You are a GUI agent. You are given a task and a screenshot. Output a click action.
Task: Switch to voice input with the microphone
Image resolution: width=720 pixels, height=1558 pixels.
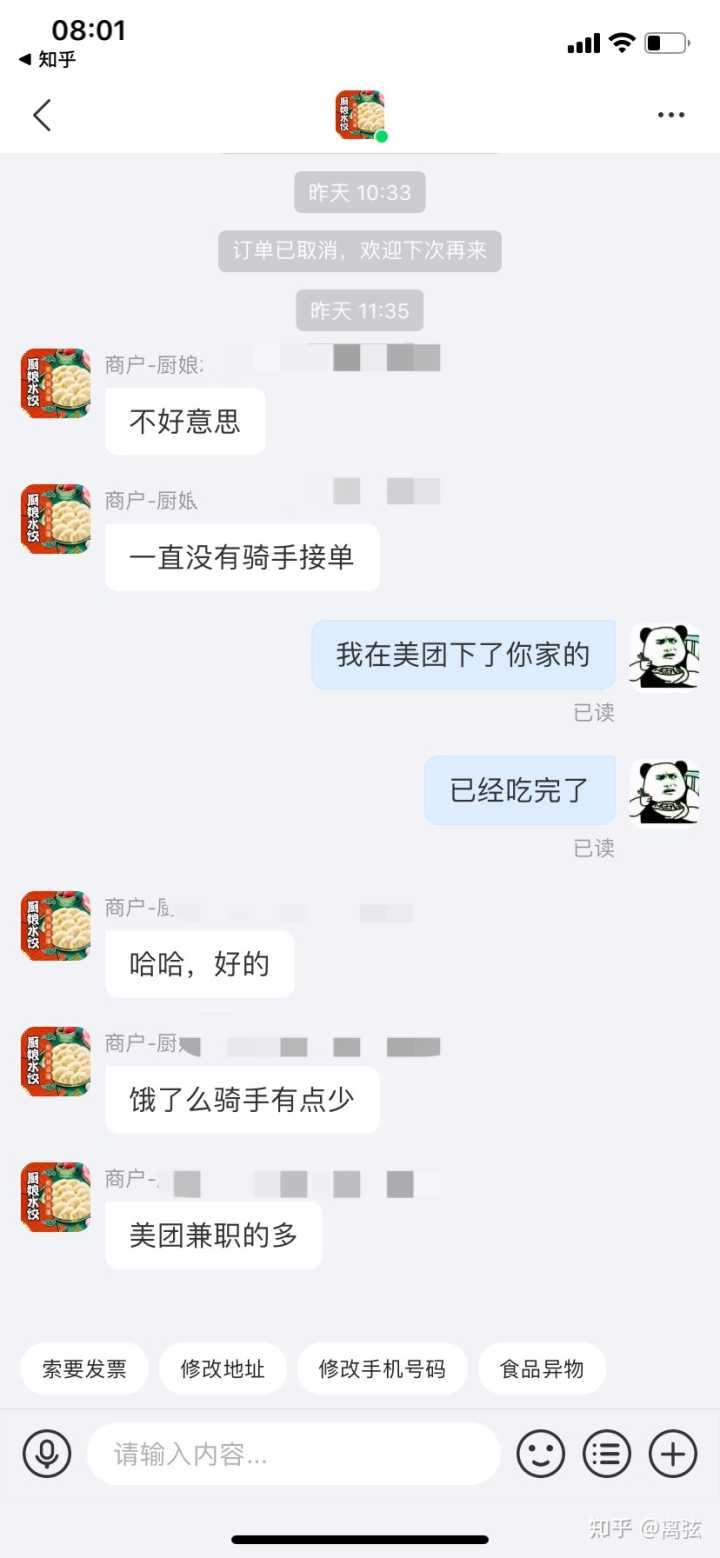tap(47, 1453)
